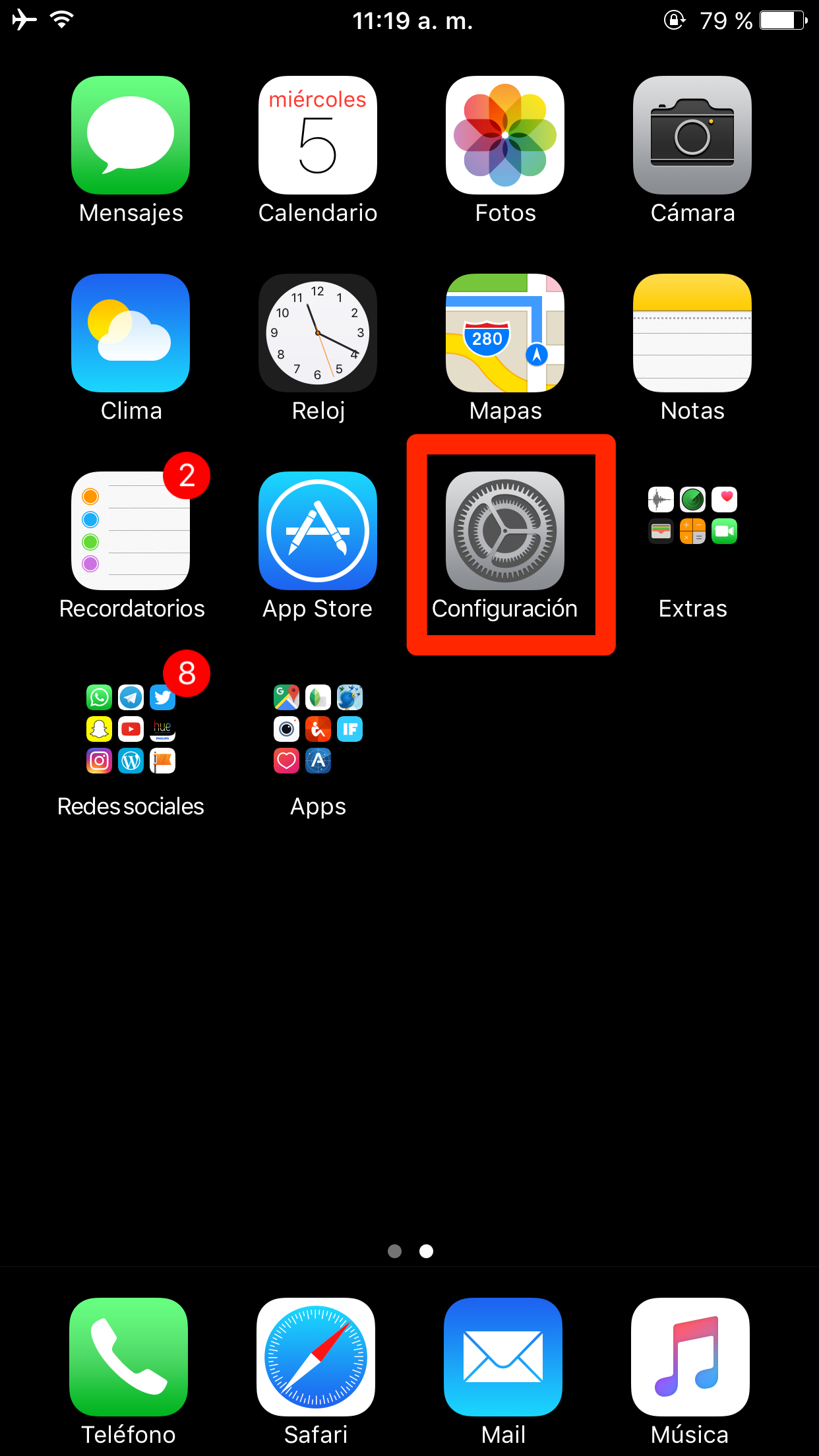Screen dimensions: 819x1456
Task: Open the Apps folder
Action: [318, 729]
